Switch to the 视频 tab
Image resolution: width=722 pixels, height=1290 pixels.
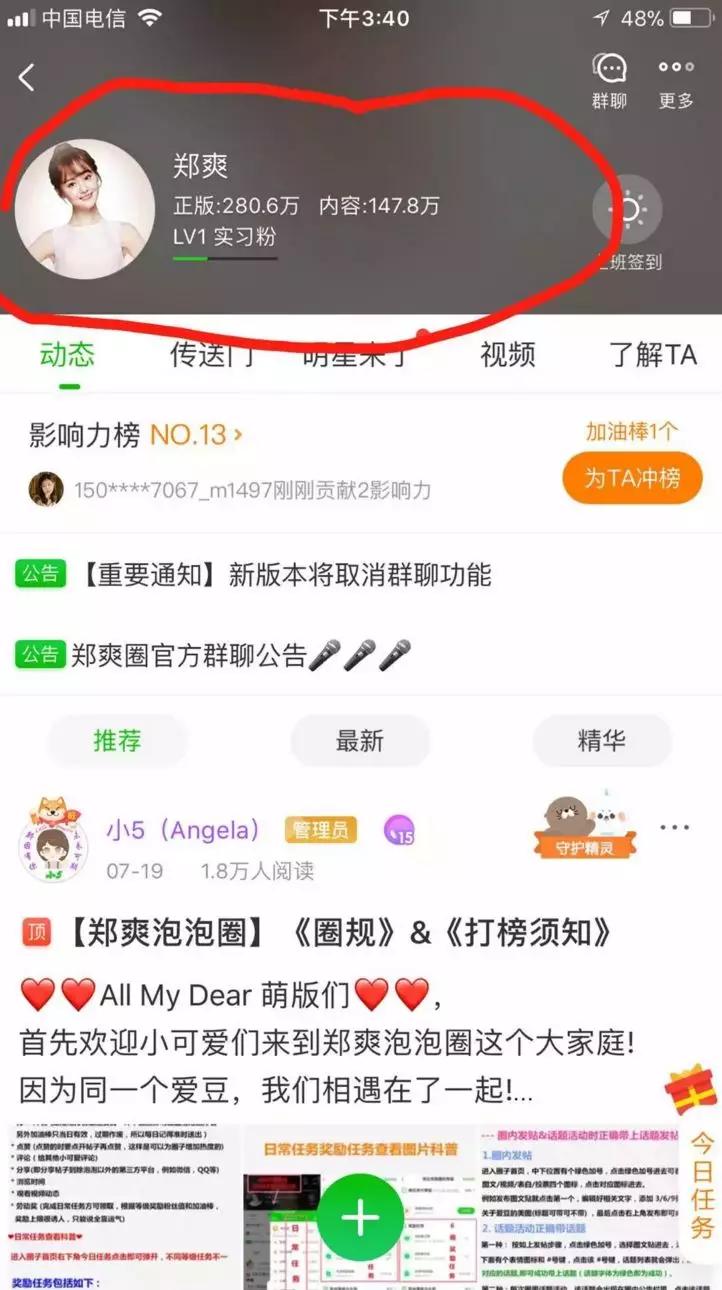click(507, 355)
